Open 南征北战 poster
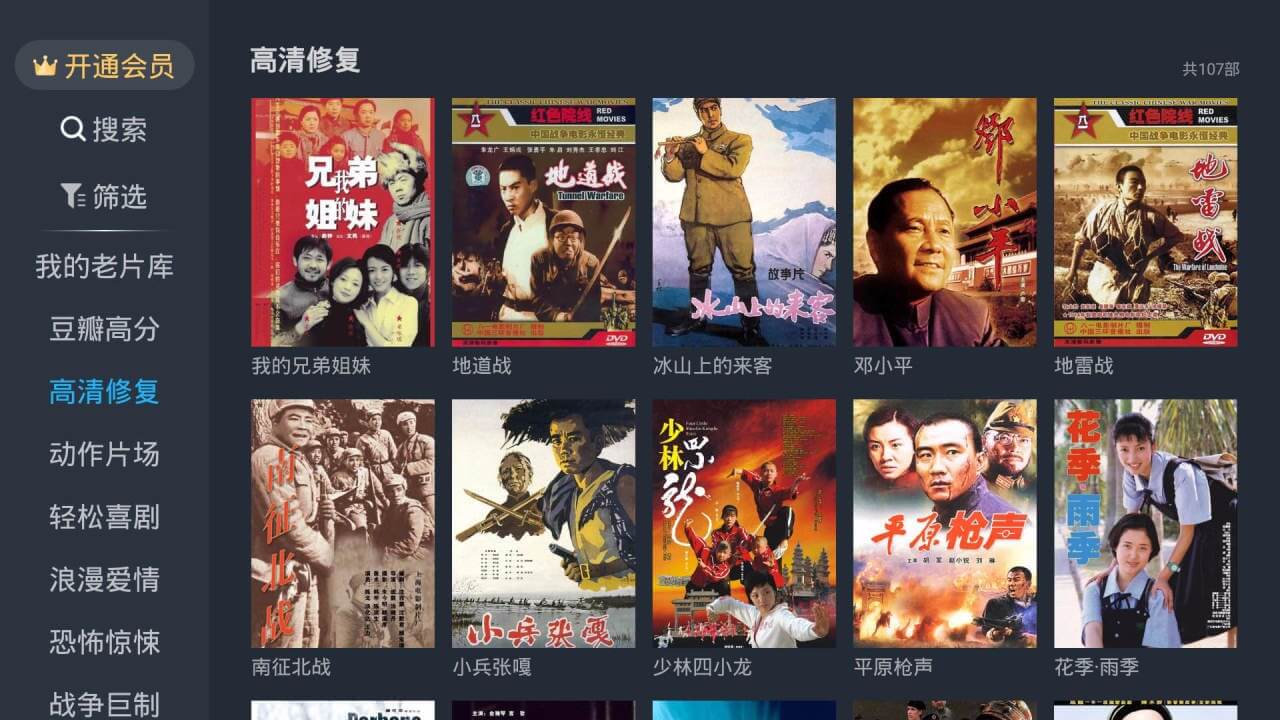 [342, 523]
